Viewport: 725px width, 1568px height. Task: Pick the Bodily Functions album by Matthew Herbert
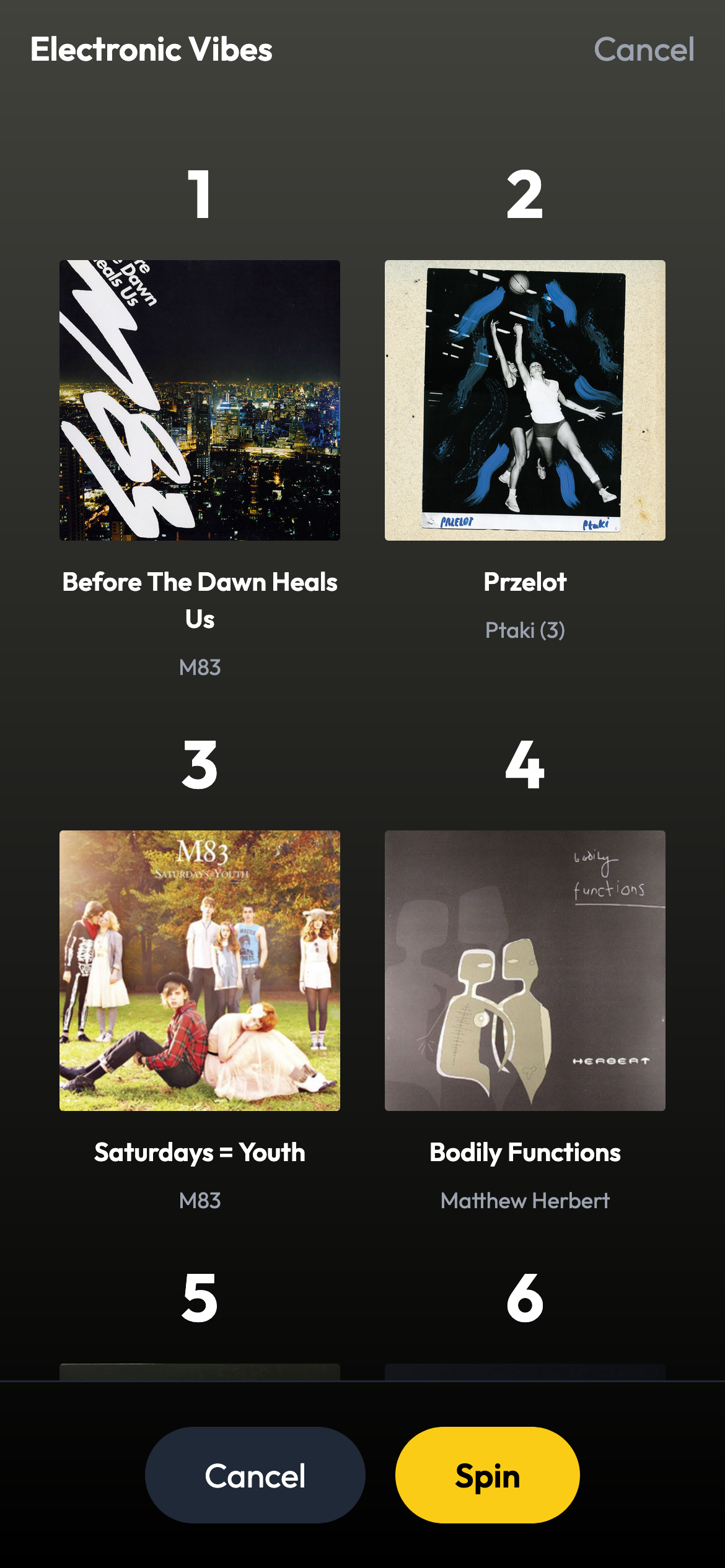525,970
